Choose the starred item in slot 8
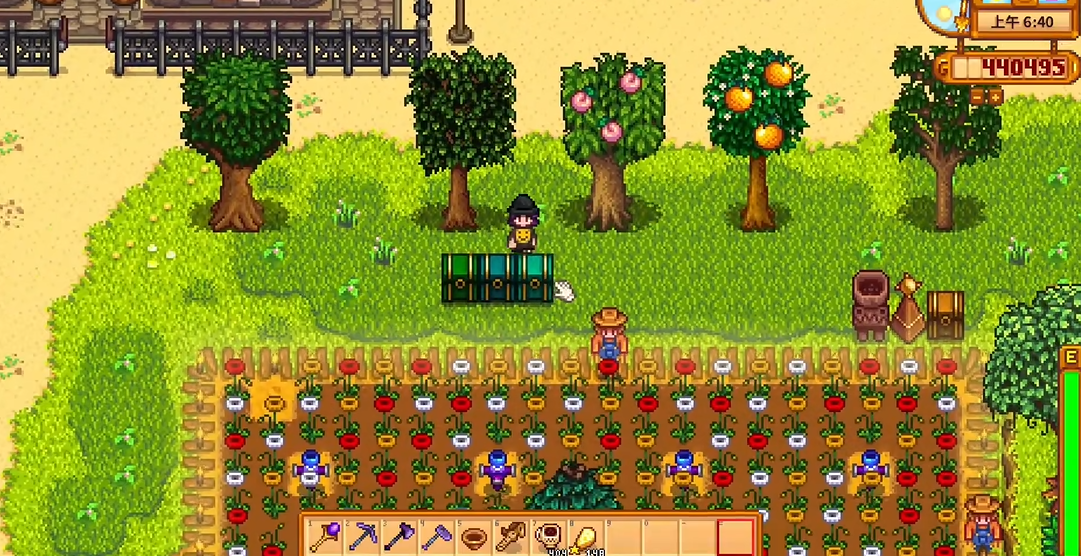1081x556 pixels. pos(583,538)
